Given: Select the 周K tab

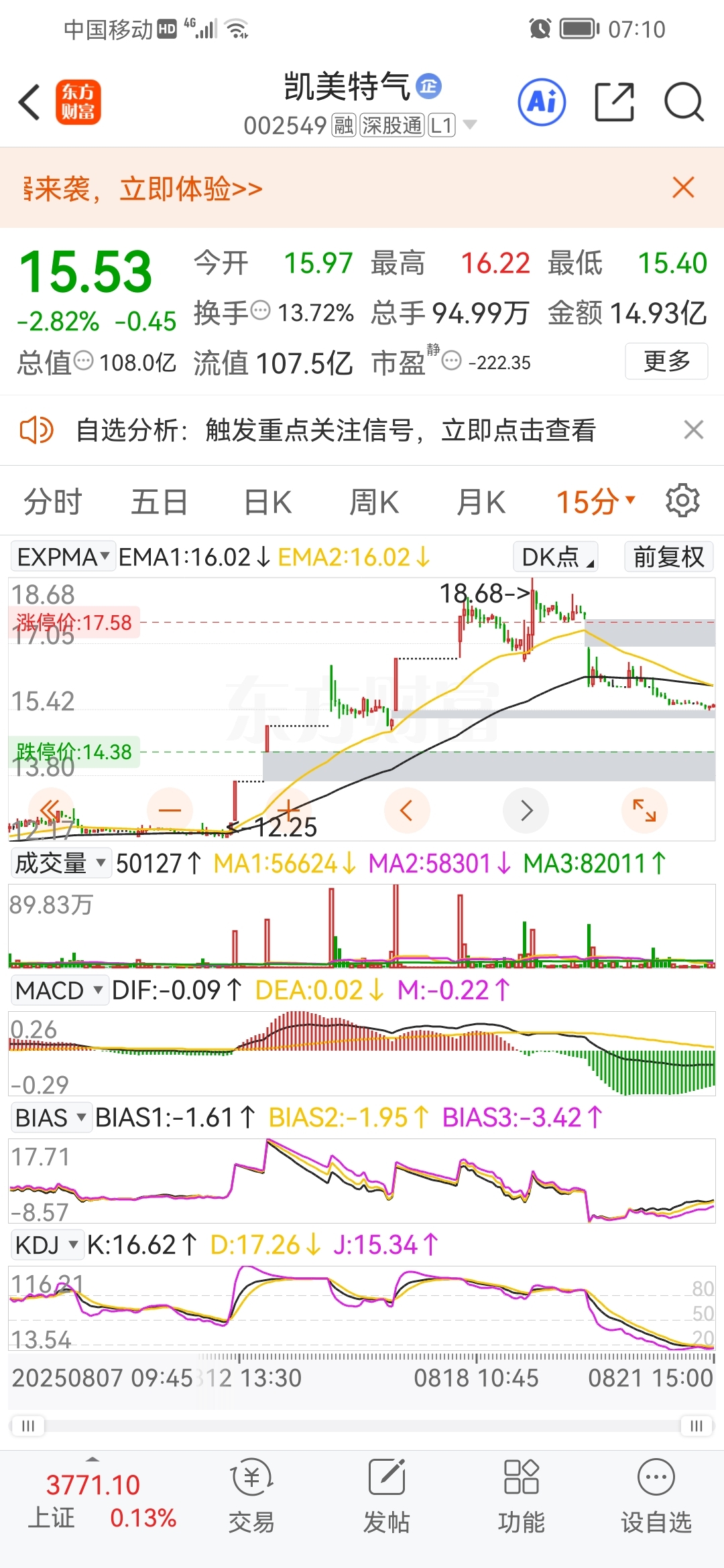Looking at the screenshot, I should [374, 502].
